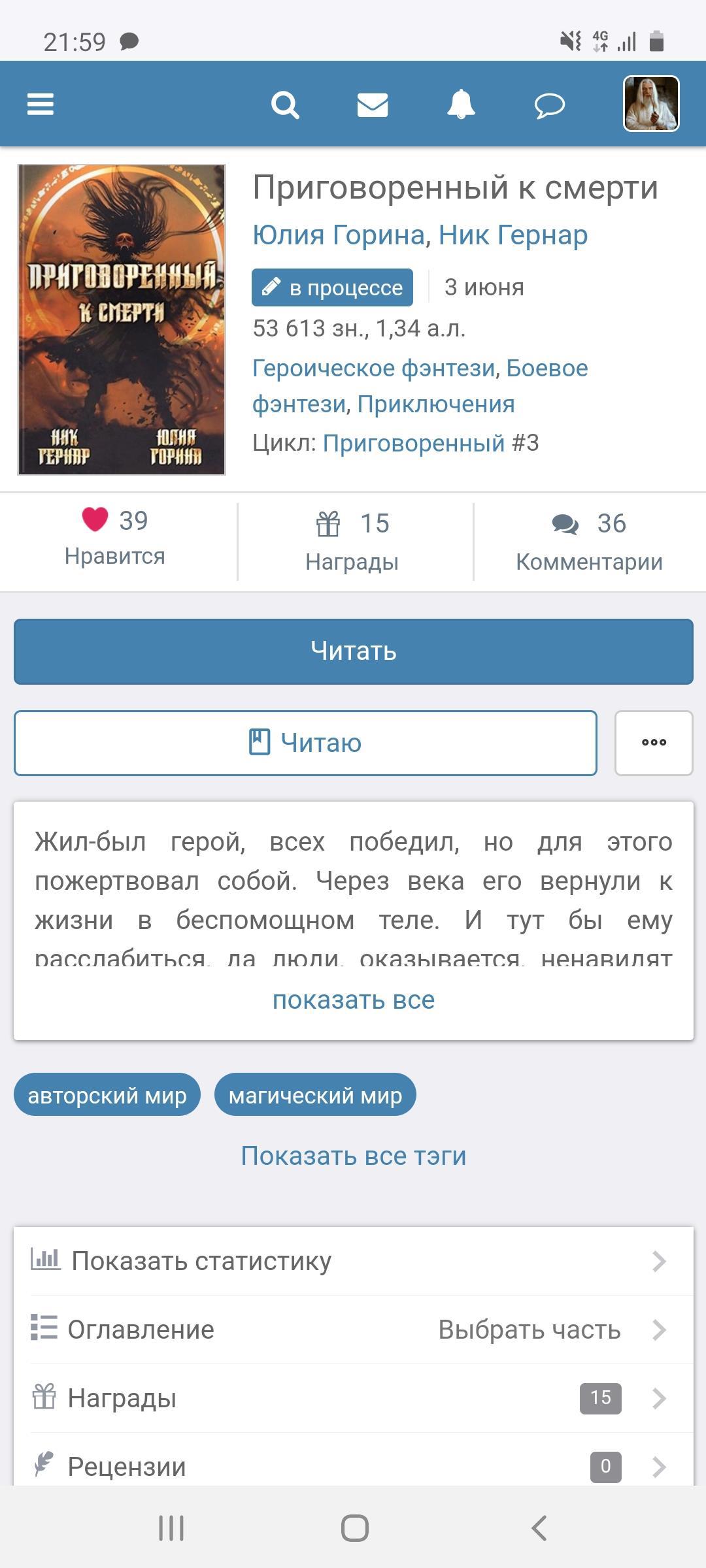Open the Приключения genre link
This screenshot has width=706, height=1568.
pyautogui.click(x=436, y=404)
